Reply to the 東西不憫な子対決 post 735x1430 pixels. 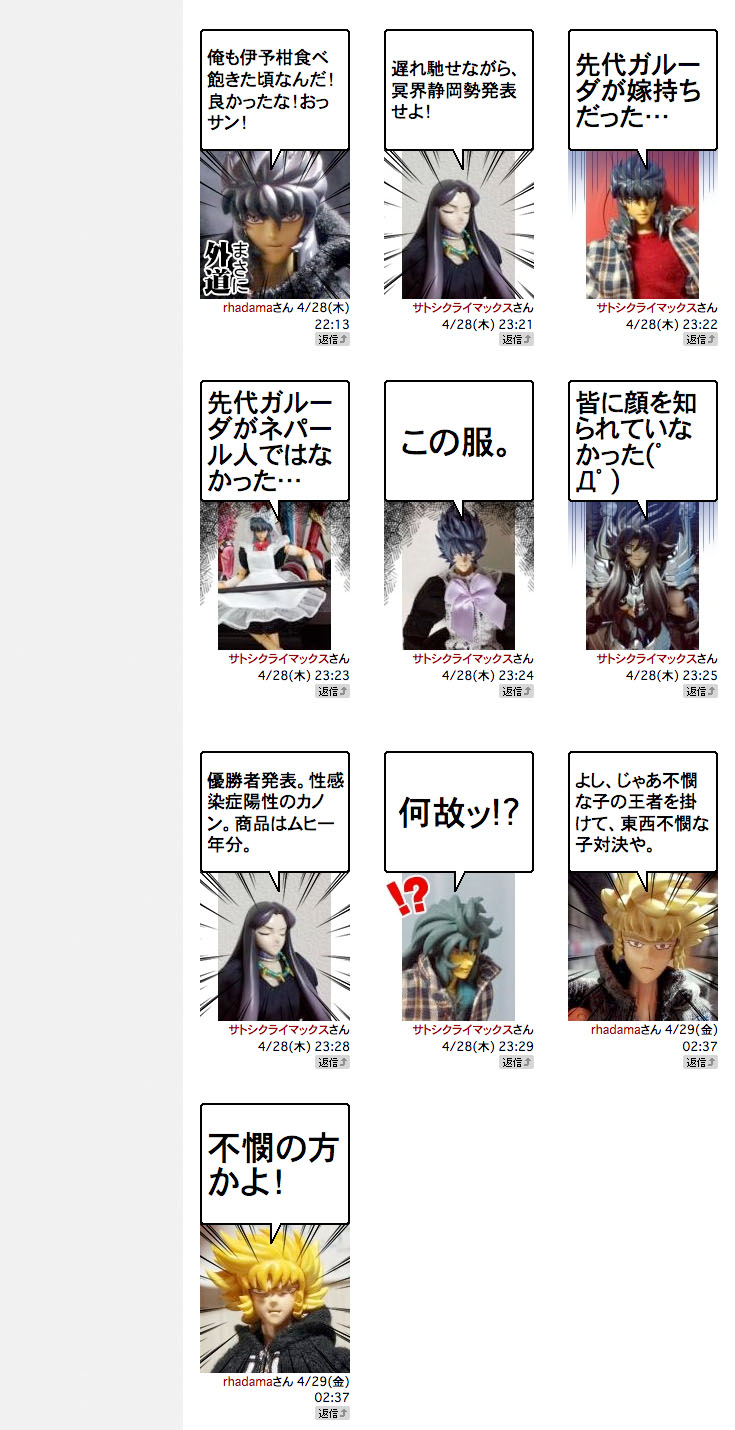(x=701, y=1062)
